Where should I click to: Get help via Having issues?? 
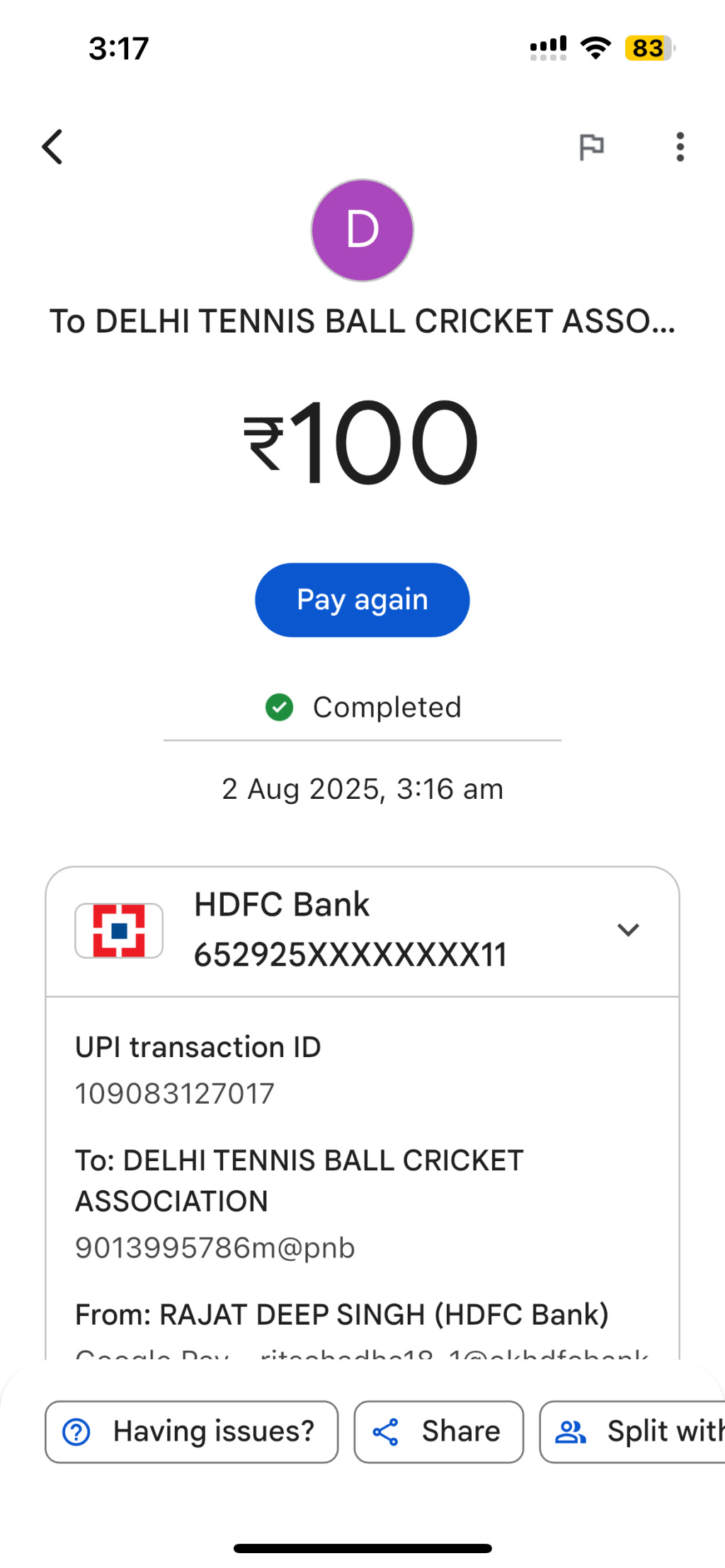[191, 1431]
